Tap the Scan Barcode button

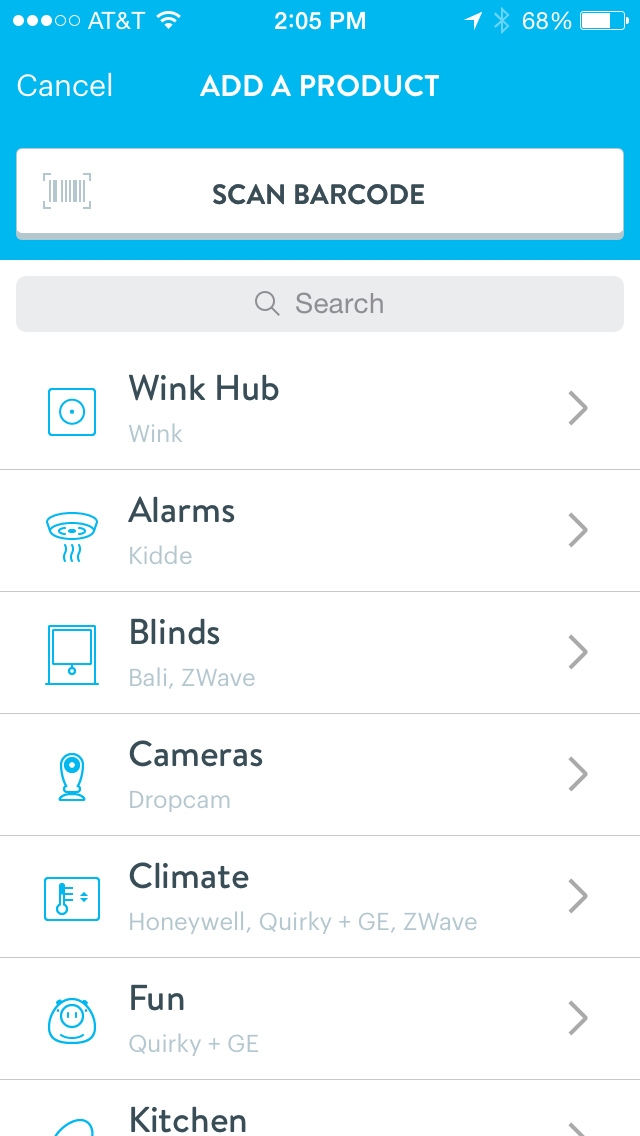point(319,194)
